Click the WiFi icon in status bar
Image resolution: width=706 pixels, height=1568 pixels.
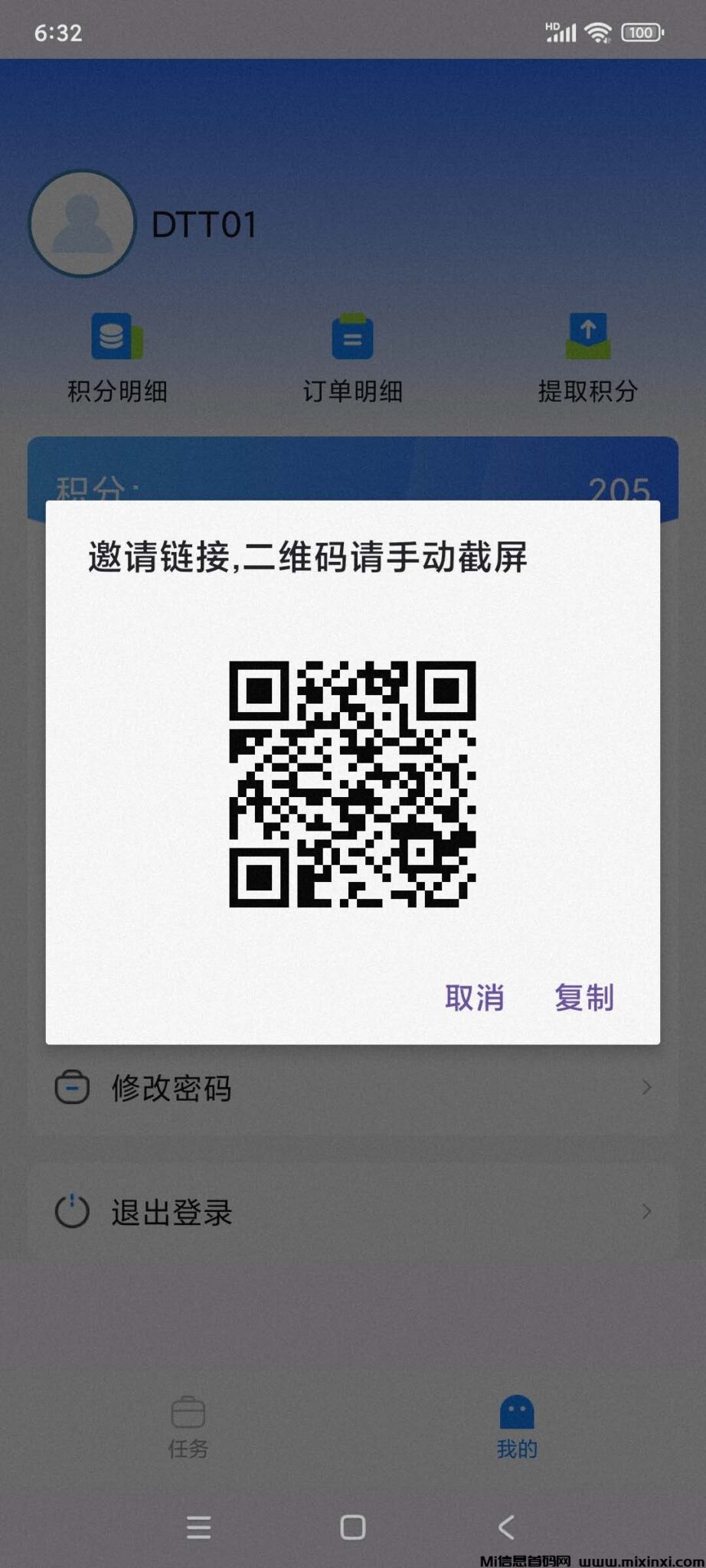(x=597, y=32)
